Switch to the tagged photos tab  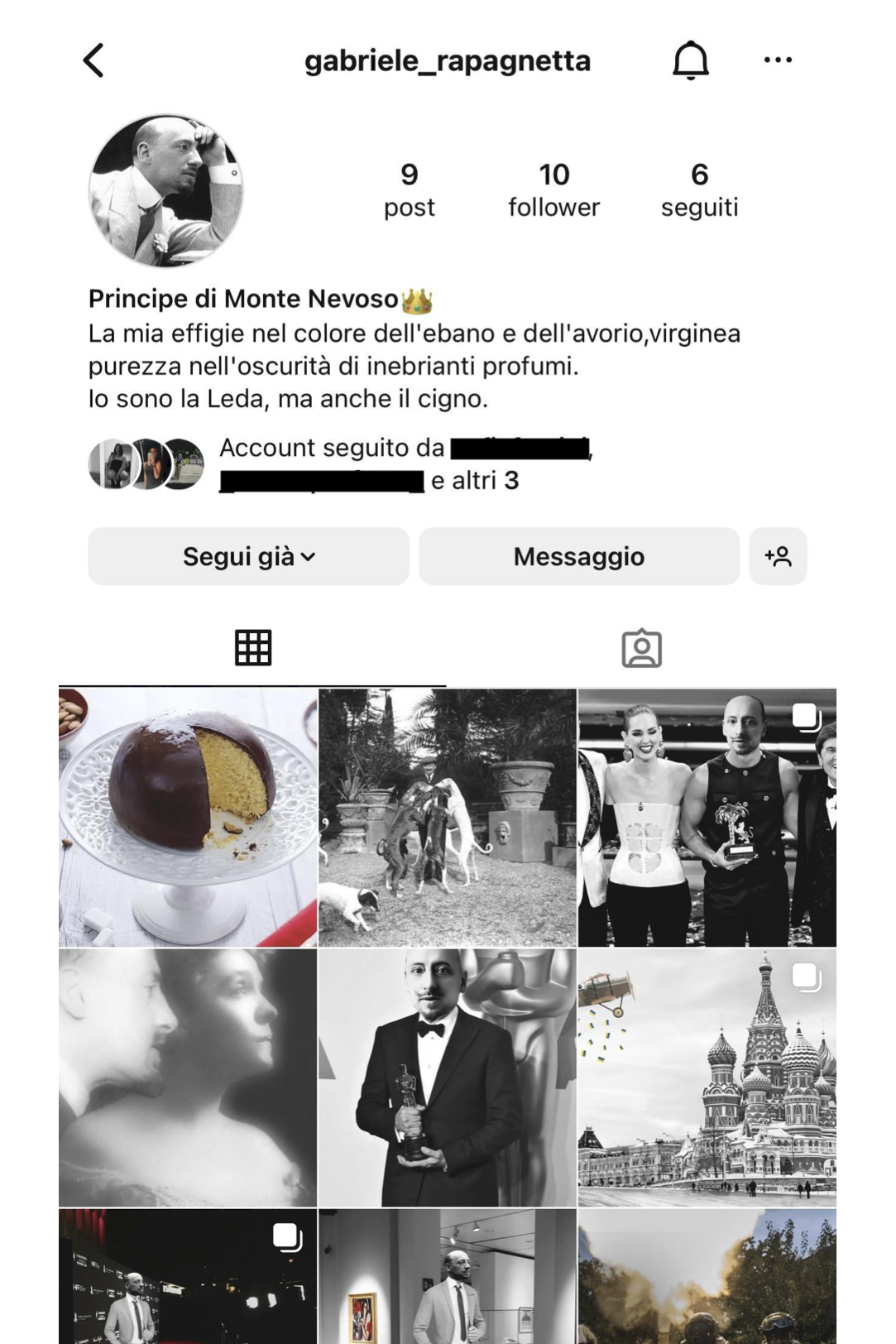click(641, 648)
